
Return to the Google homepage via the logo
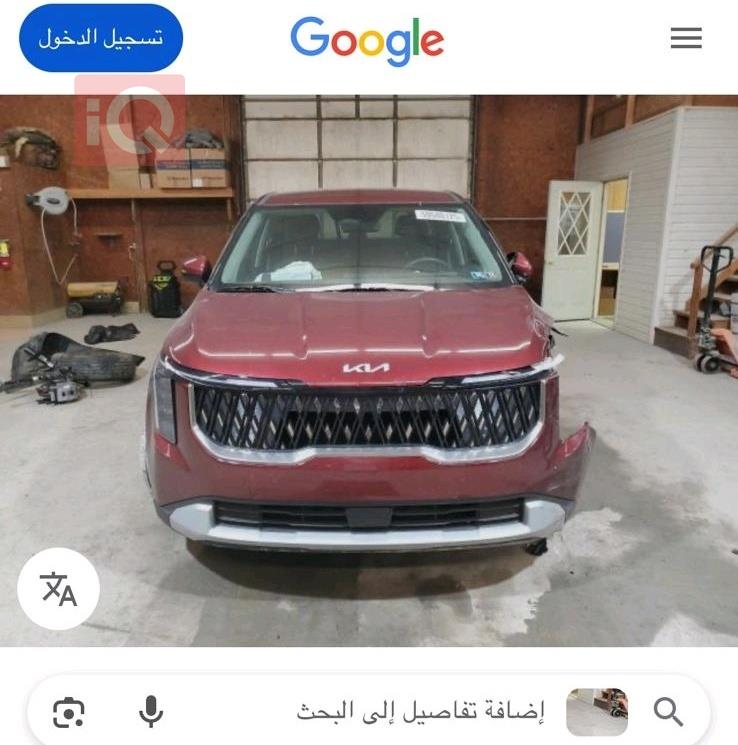tap(369, 39)
